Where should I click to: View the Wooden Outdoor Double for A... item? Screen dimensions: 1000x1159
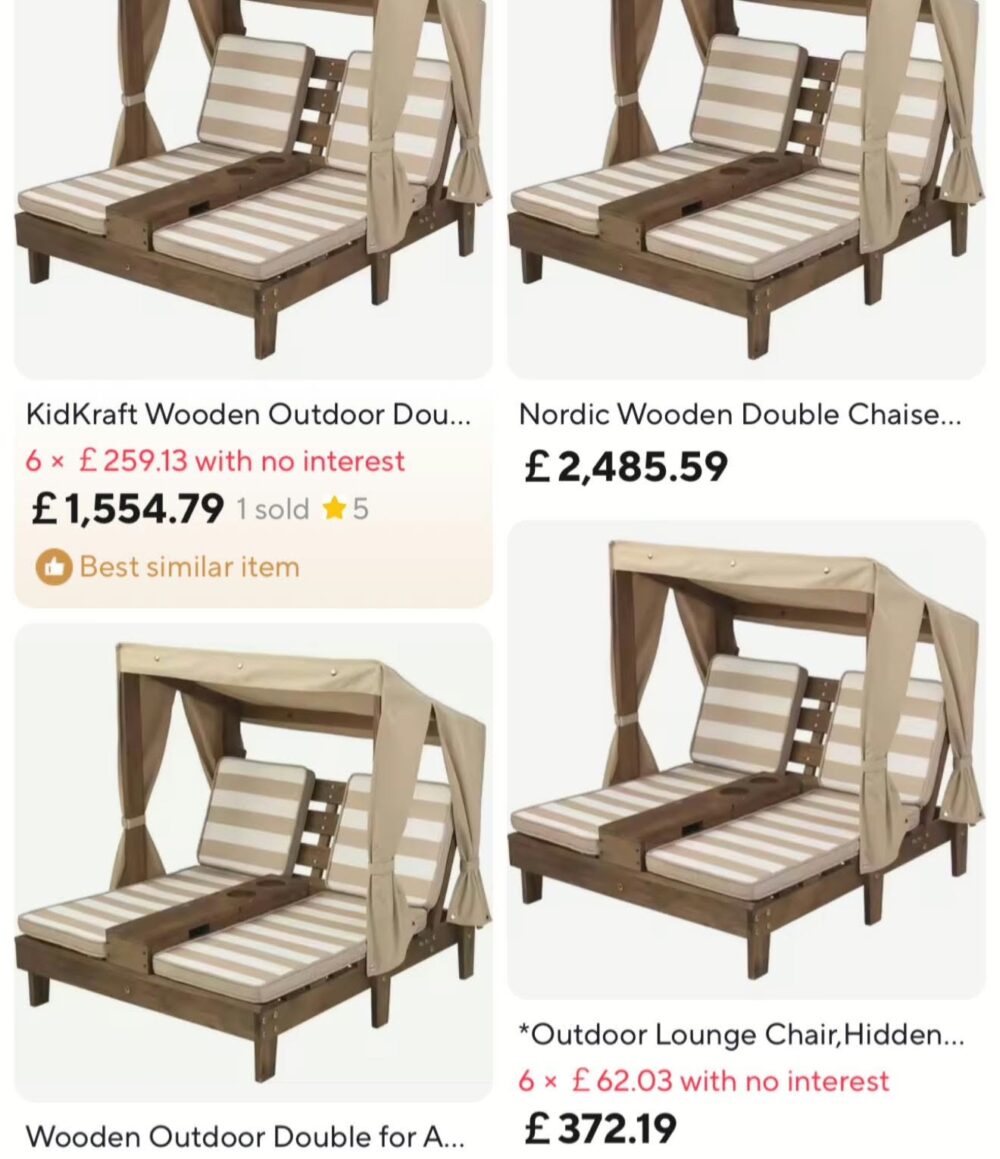245,1136
